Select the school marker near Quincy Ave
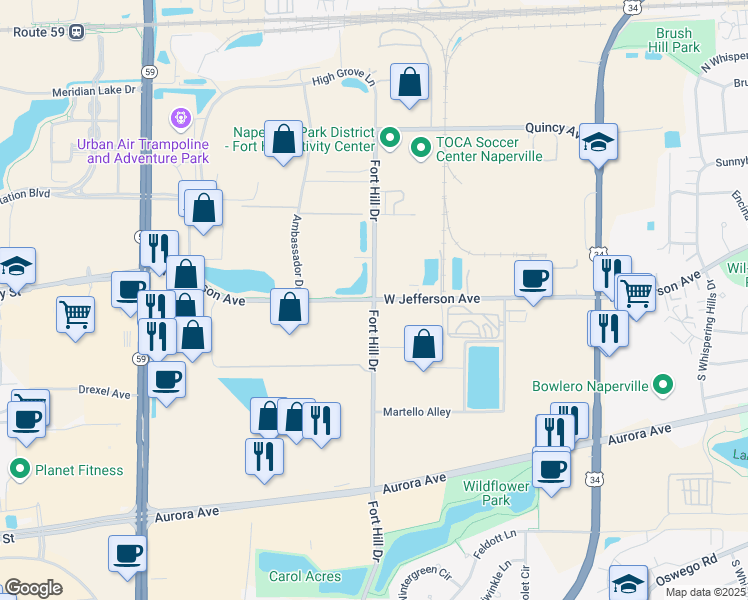The width and height of the screenshot is (748, 600). click(598, 143)
